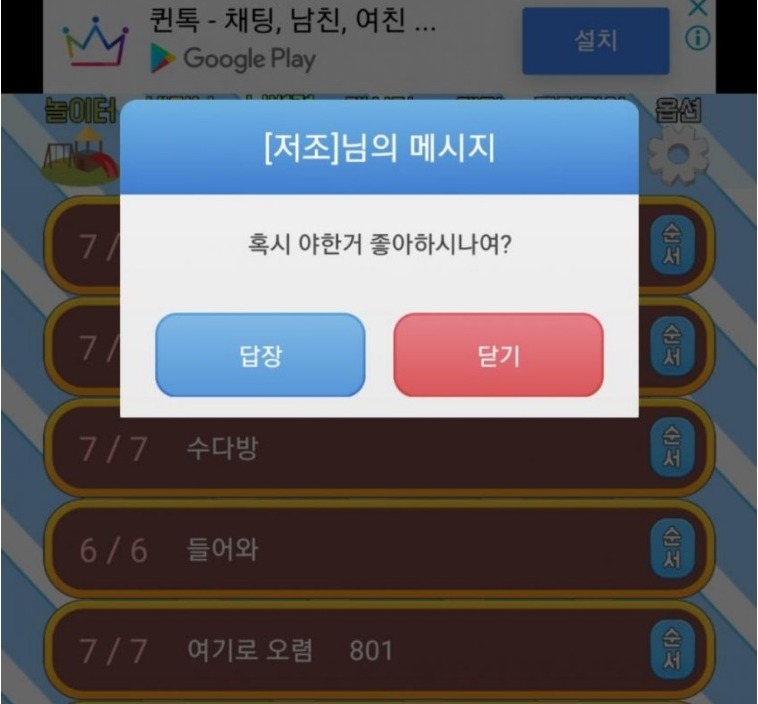Viewport: 758px width, 704px height.
Task: Tap the 순서 button on 들어와 row
Action: 671,548
